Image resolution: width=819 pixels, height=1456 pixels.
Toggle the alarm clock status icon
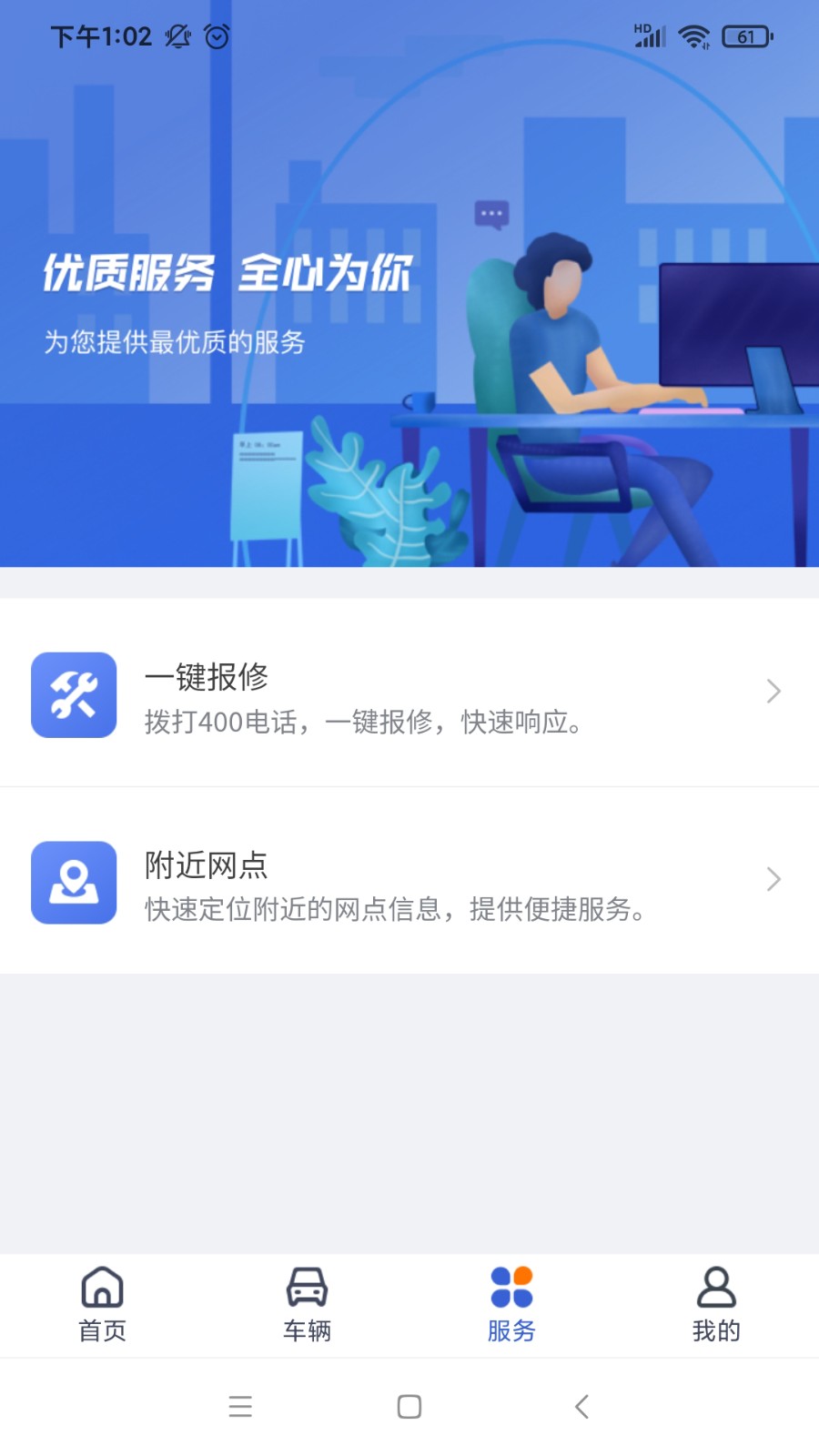pos(216,36)
